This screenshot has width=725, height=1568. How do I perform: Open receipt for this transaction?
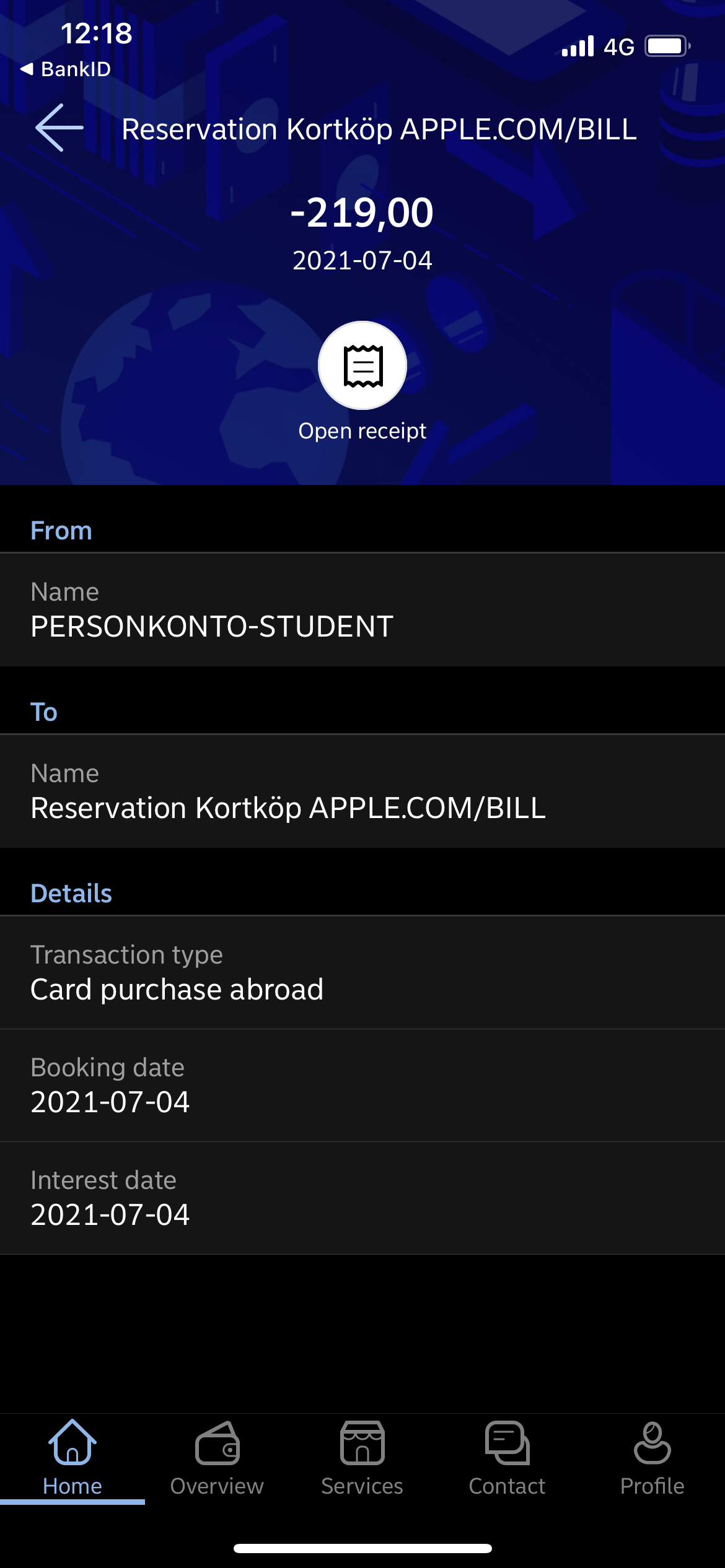pos(362,366)
